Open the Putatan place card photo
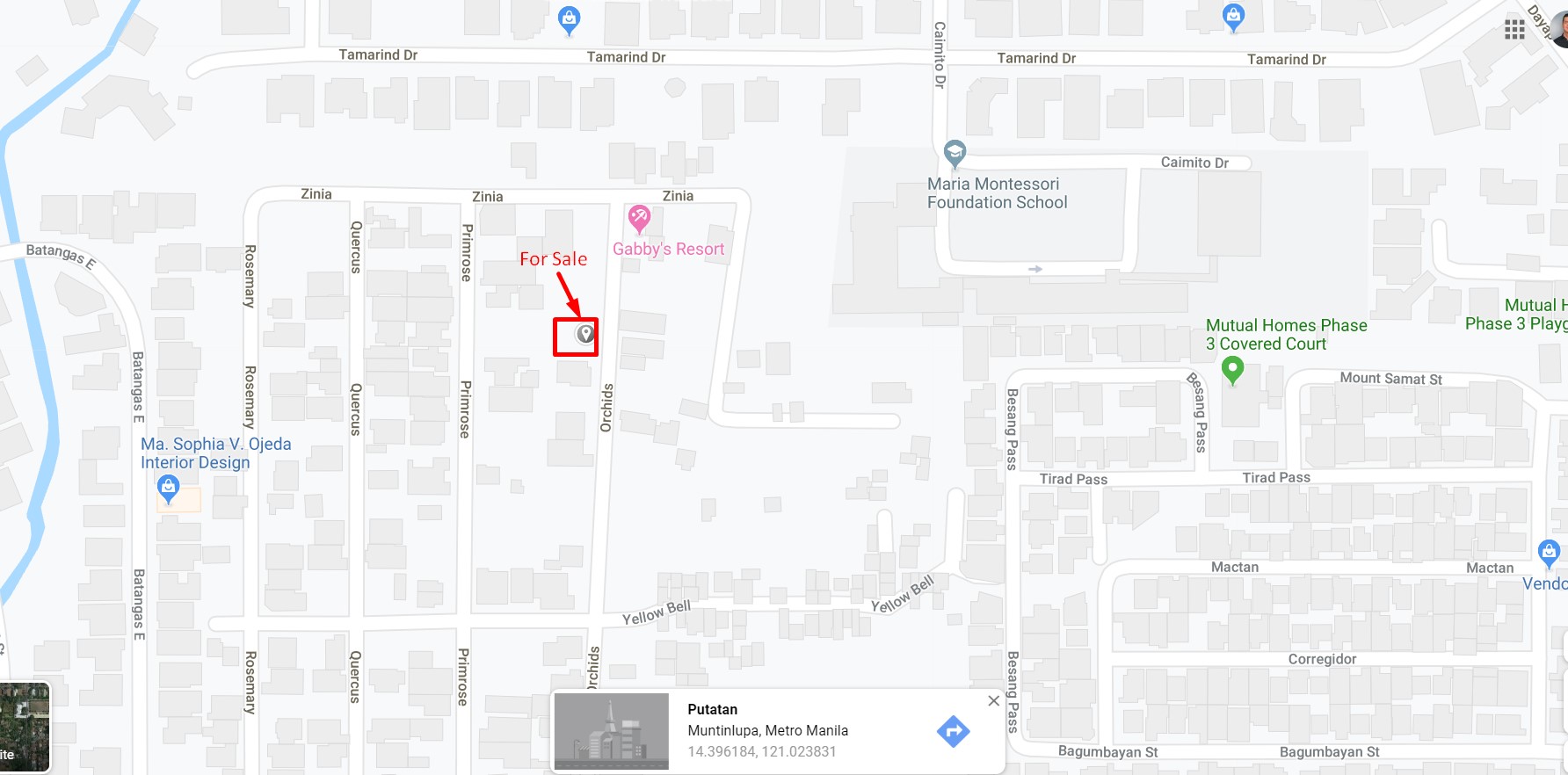 [612, 731]
